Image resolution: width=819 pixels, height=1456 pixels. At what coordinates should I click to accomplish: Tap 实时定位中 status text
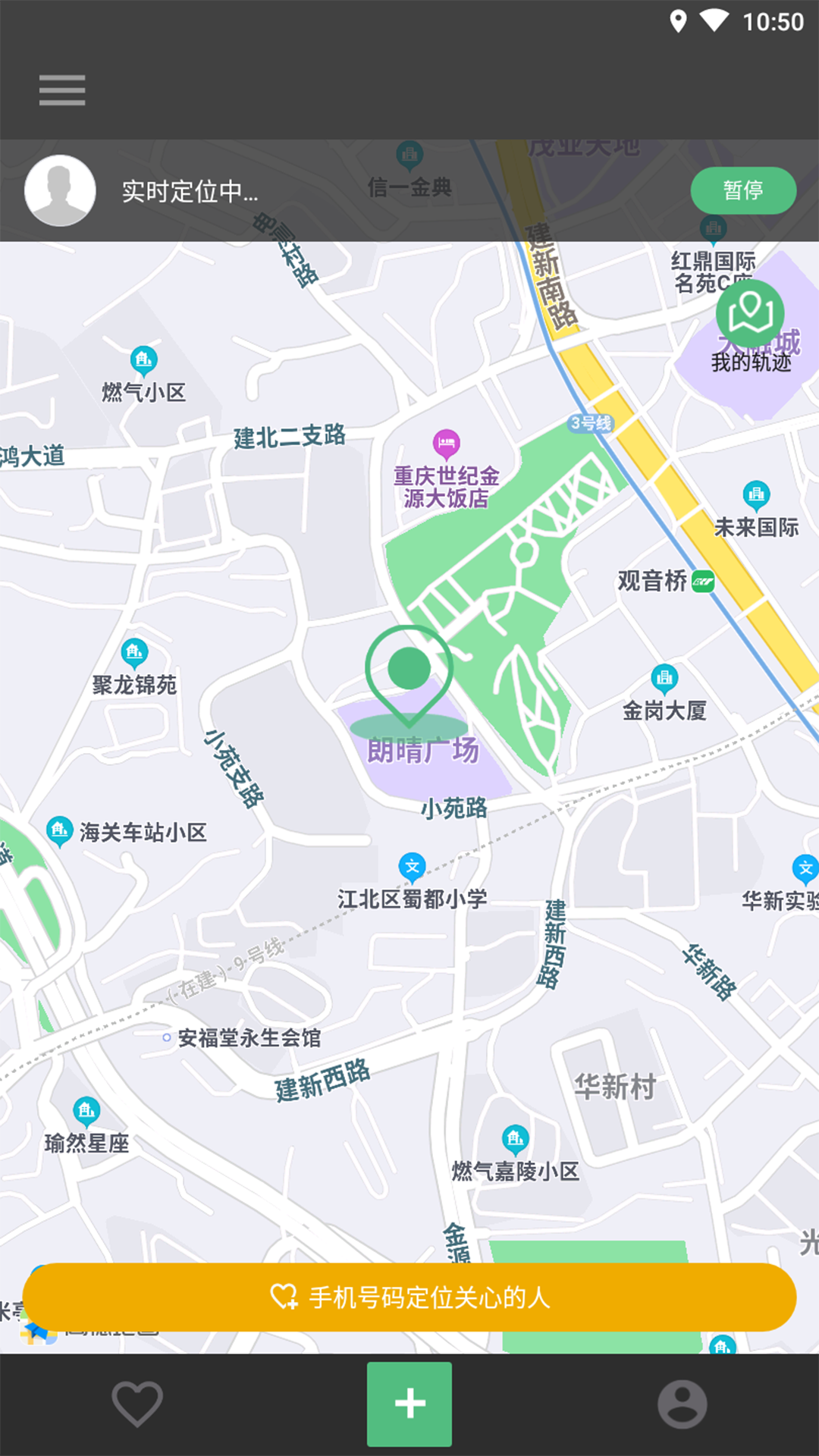[x=188, y=193]
